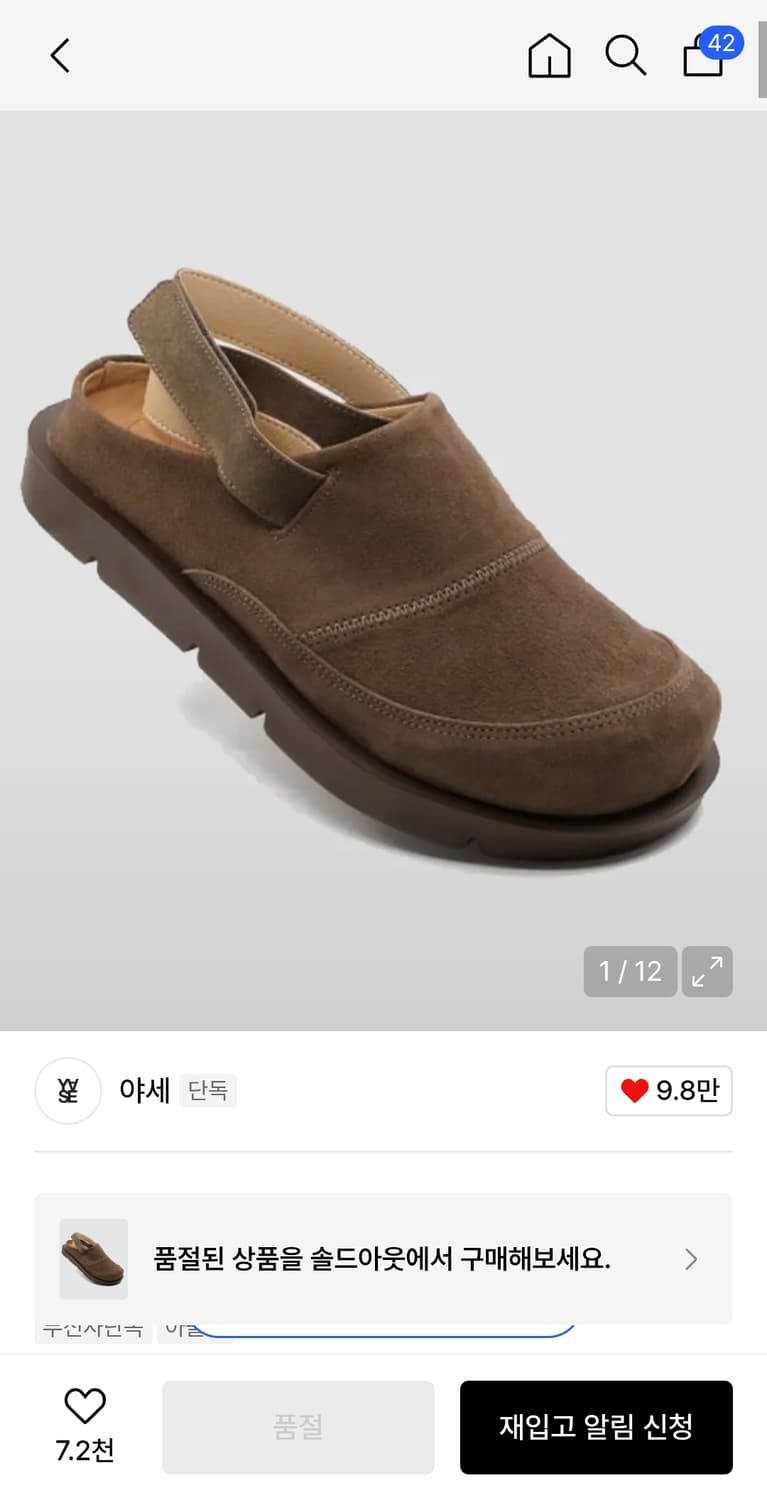Request restock alert via 재입고 알림 신청
This screenshot has width=767, height=1500.
pos(596,1427)
